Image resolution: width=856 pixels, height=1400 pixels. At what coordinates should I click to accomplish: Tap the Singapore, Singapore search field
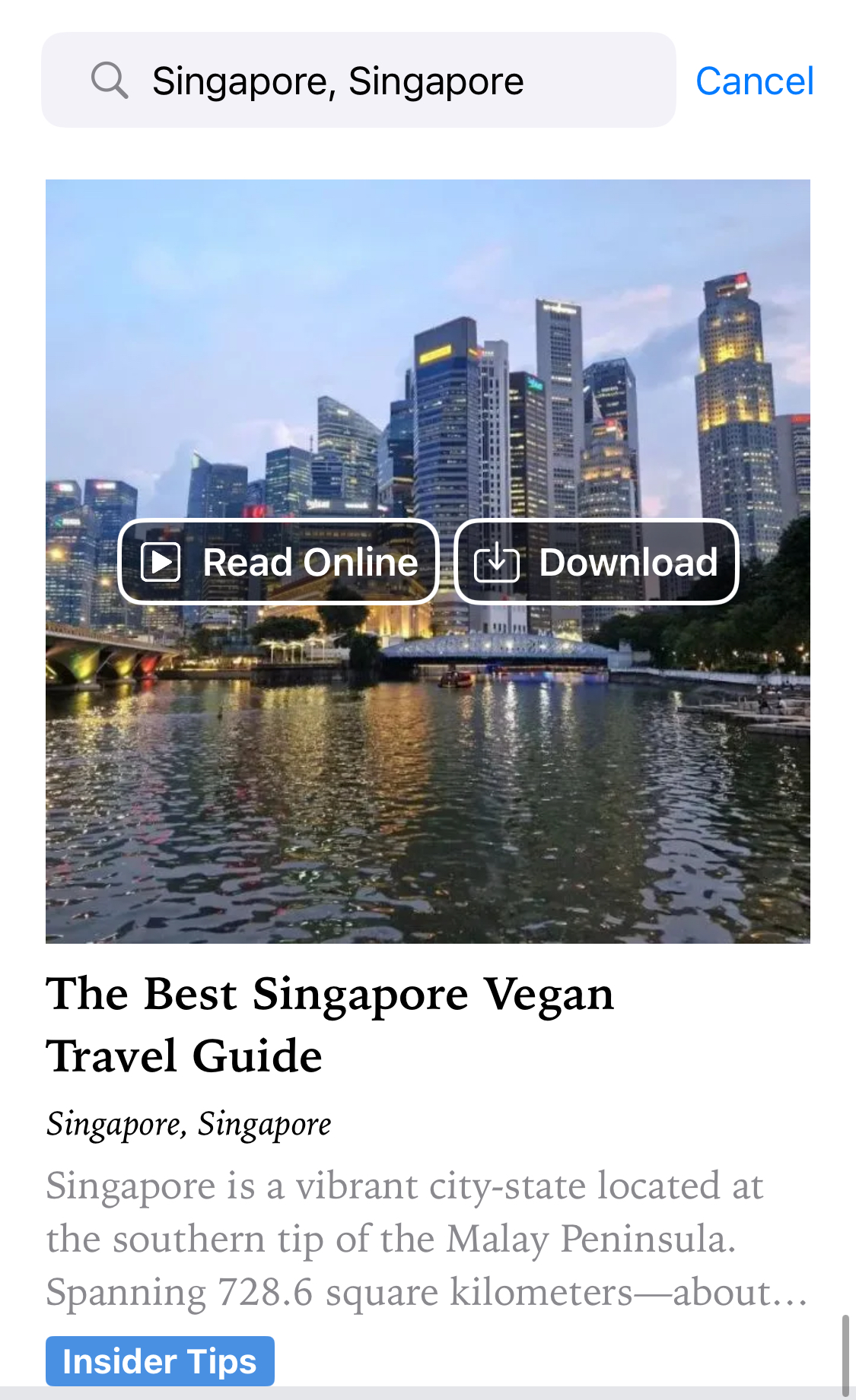[x=358, y=81]
